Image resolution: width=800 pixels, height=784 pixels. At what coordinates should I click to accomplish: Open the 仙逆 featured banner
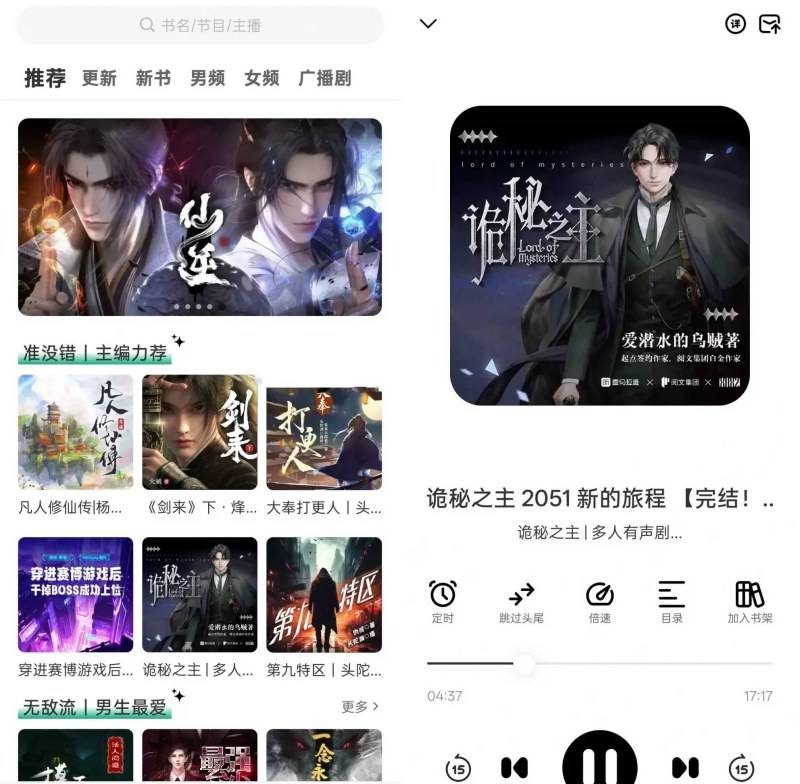[x=200, y=217]
